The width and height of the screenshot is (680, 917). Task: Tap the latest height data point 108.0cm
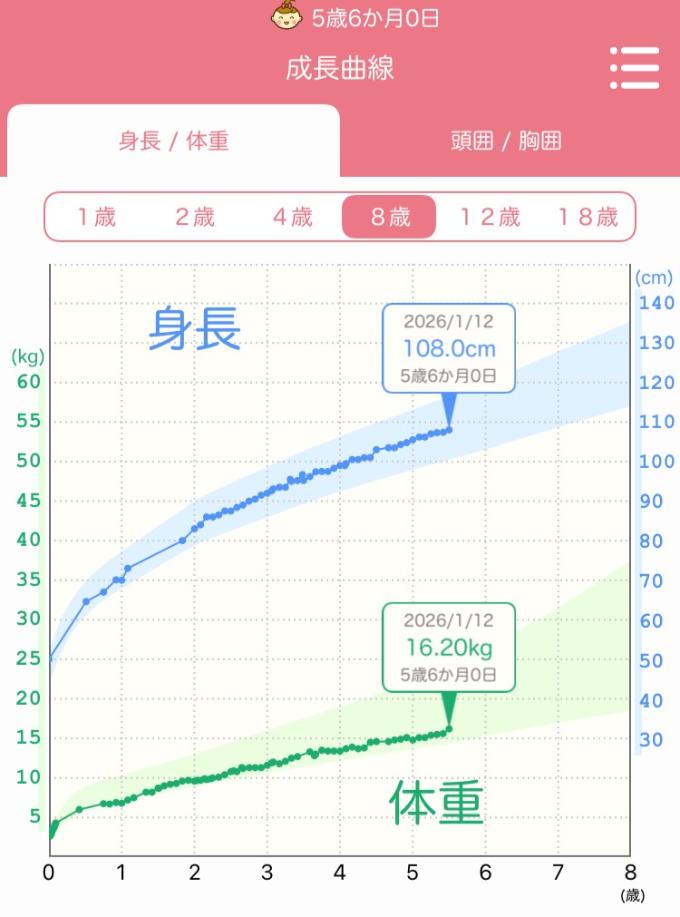(x=449, y=430)
